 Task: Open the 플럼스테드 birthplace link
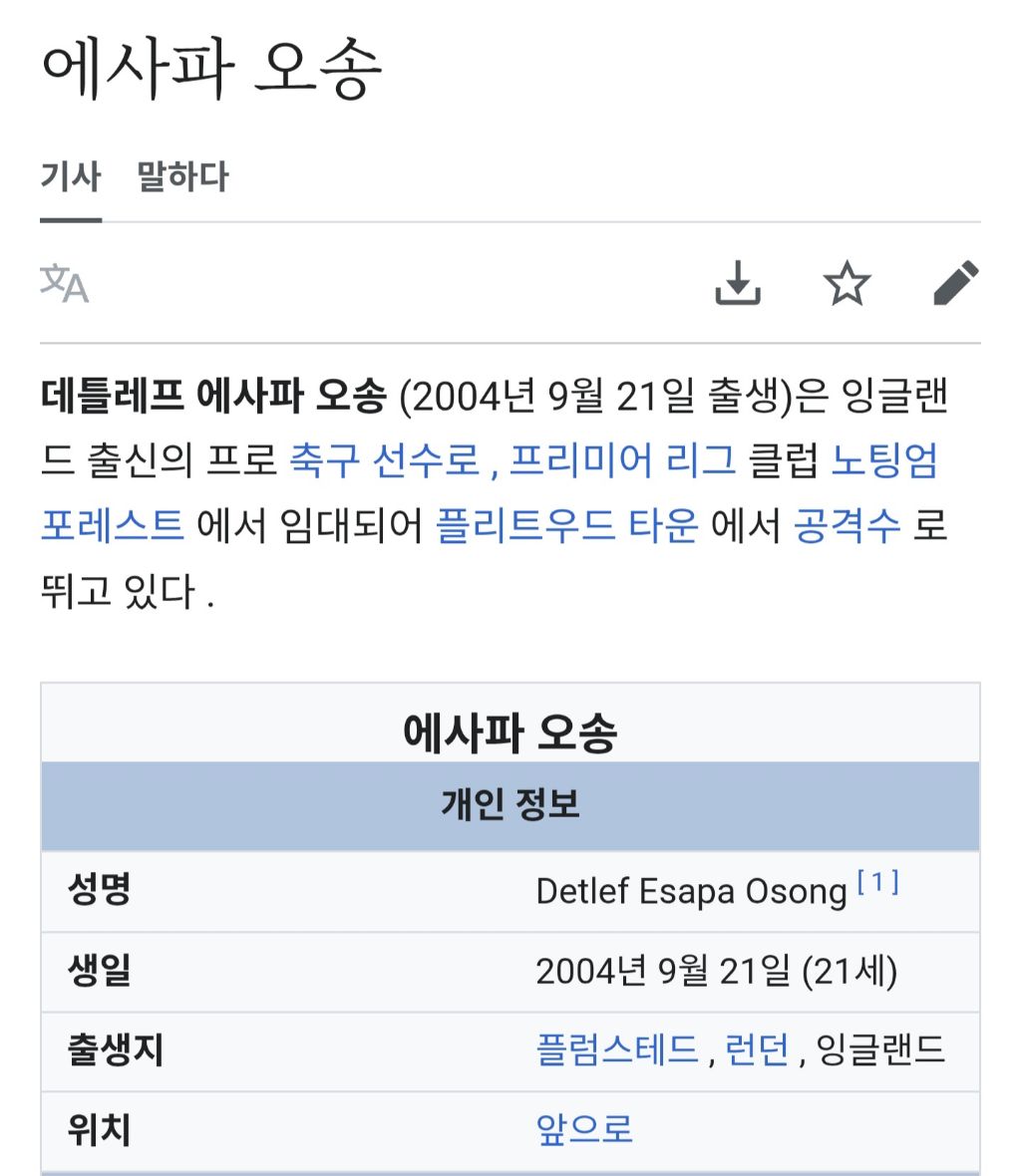[x=618, y=1048]
